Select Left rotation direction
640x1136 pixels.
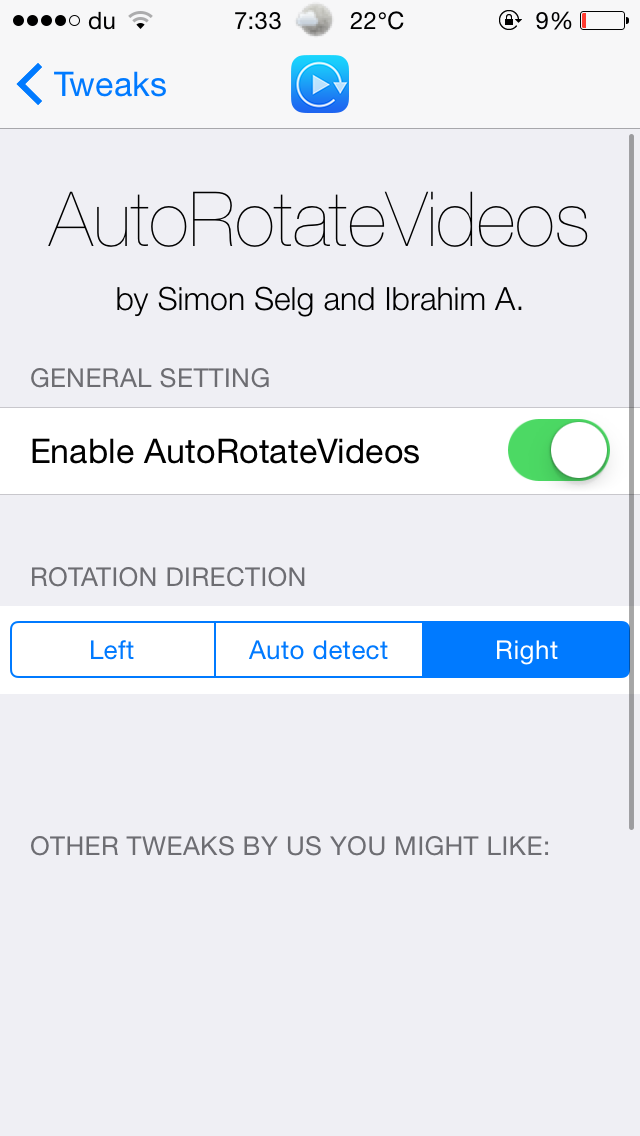tap(112, 650)
